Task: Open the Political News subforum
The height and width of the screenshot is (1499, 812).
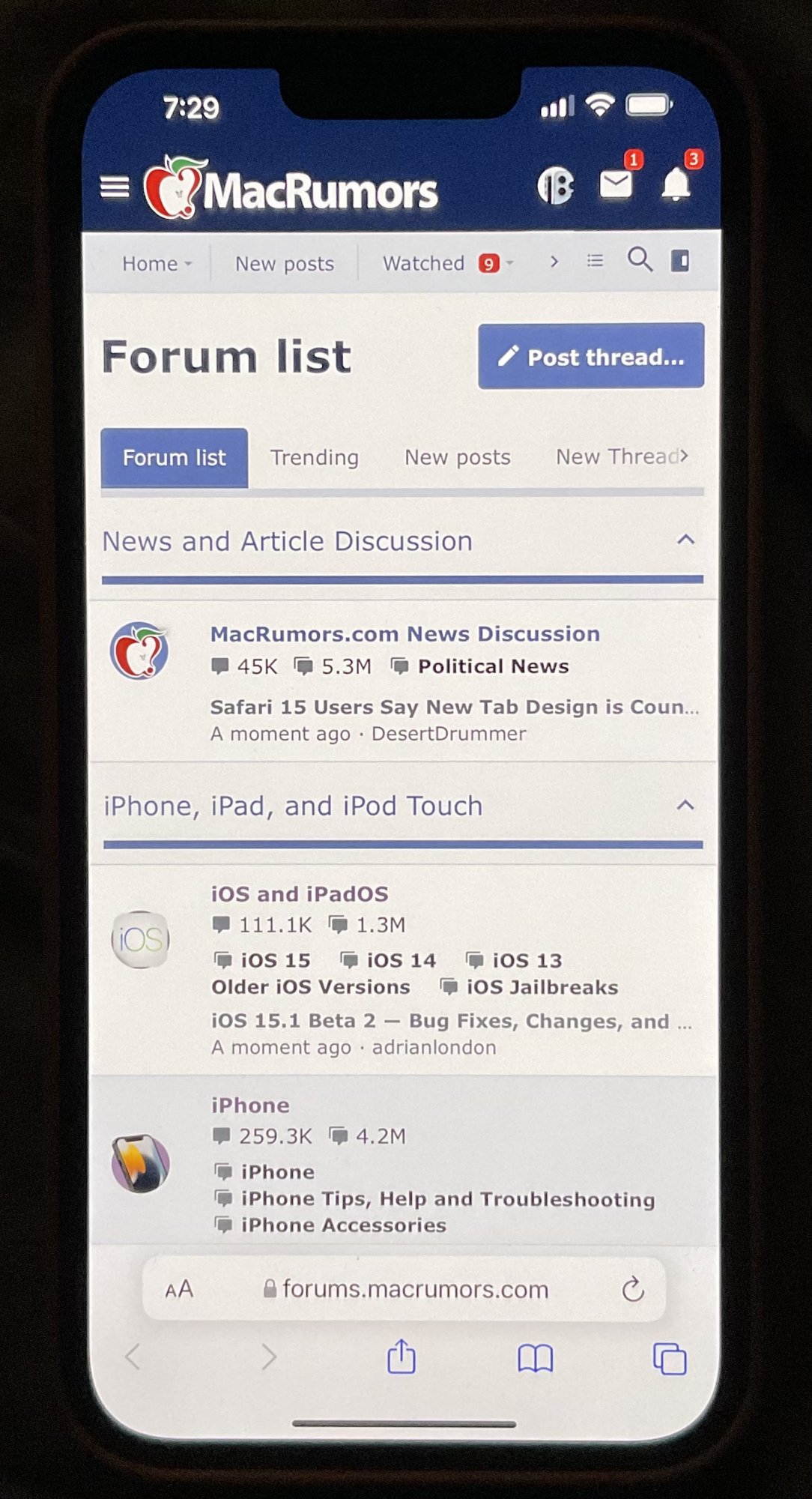Action: click(x=493, y=666)
